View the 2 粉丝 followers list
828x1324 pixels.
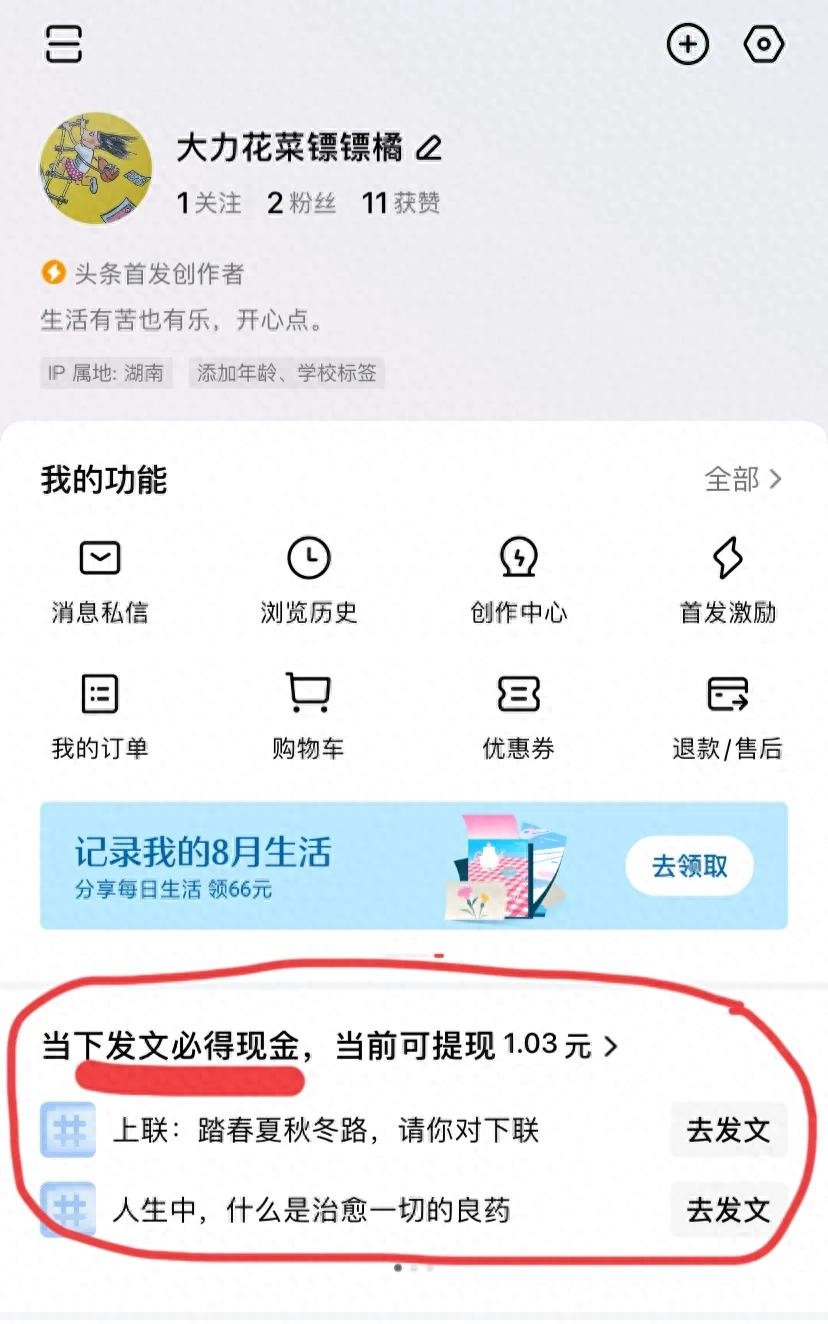click(301, 203)
